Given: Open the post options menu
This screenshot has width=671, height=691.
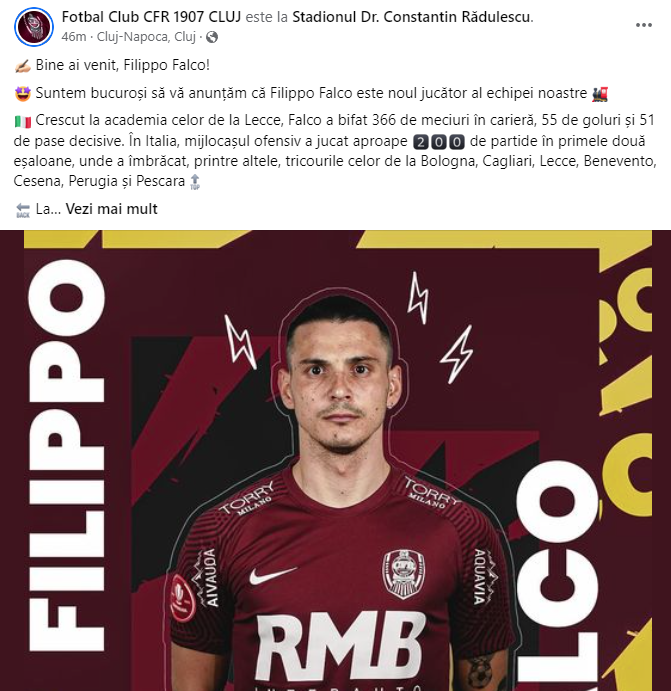Looking at the screenshot, I should 646,26.
